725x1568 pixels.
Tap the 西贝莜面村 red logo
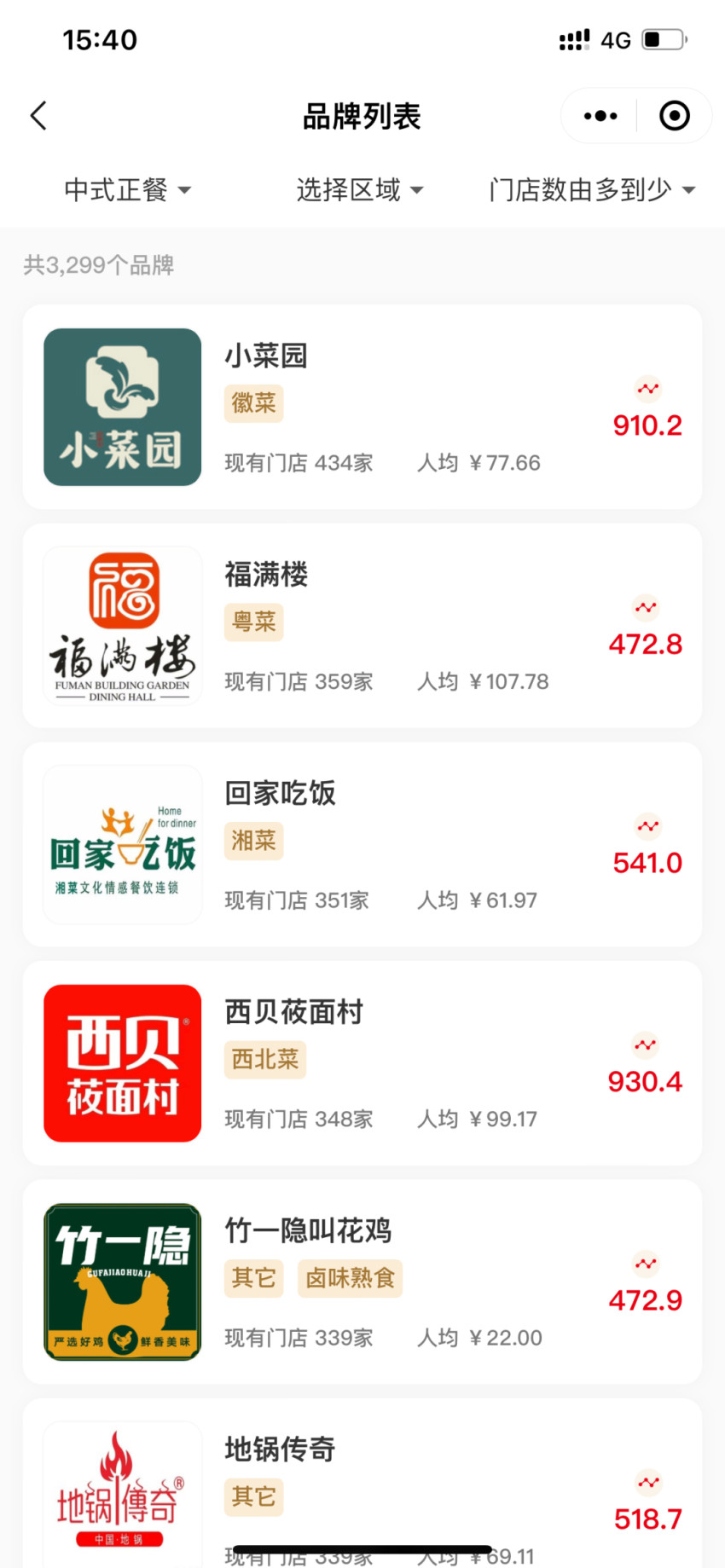[x=122, y=1063]
